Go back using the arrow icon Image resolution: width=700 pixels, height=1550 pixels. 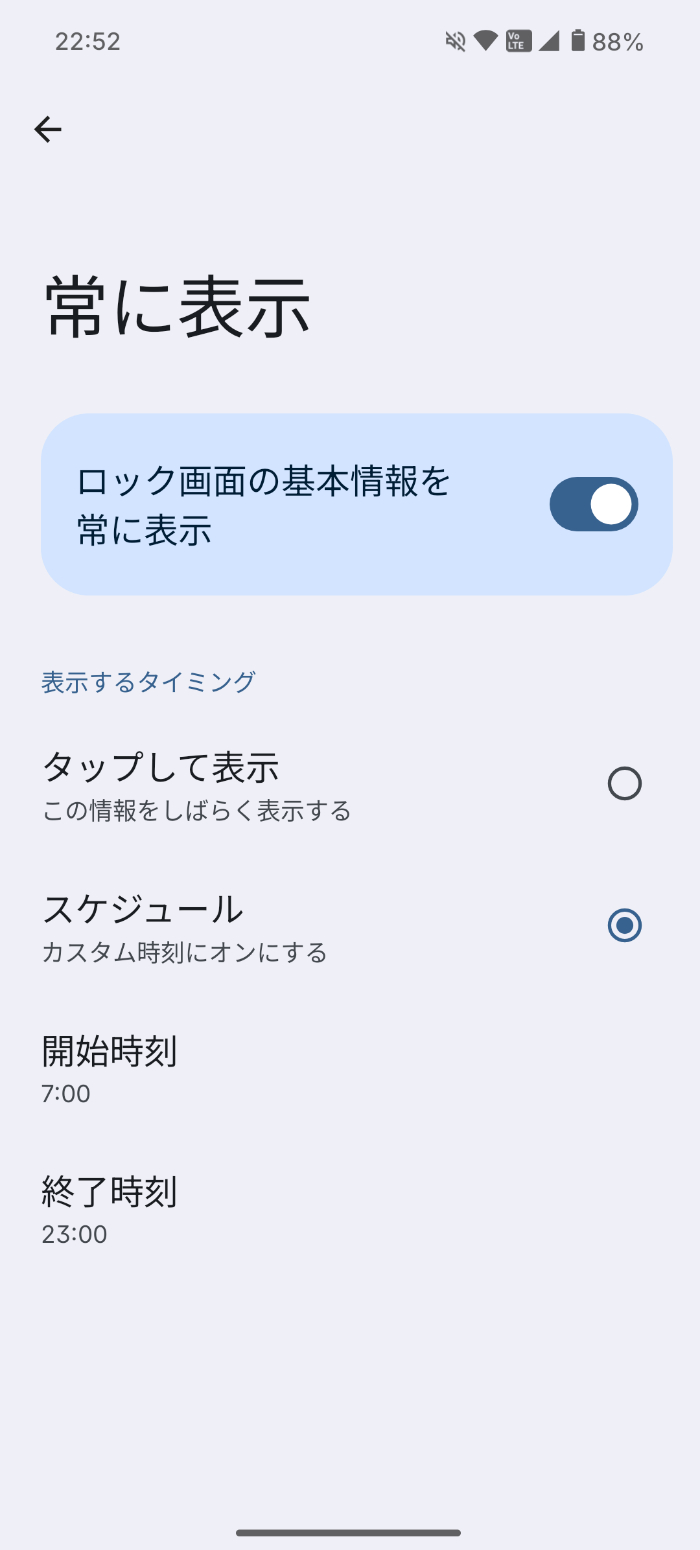pos(48,129)
